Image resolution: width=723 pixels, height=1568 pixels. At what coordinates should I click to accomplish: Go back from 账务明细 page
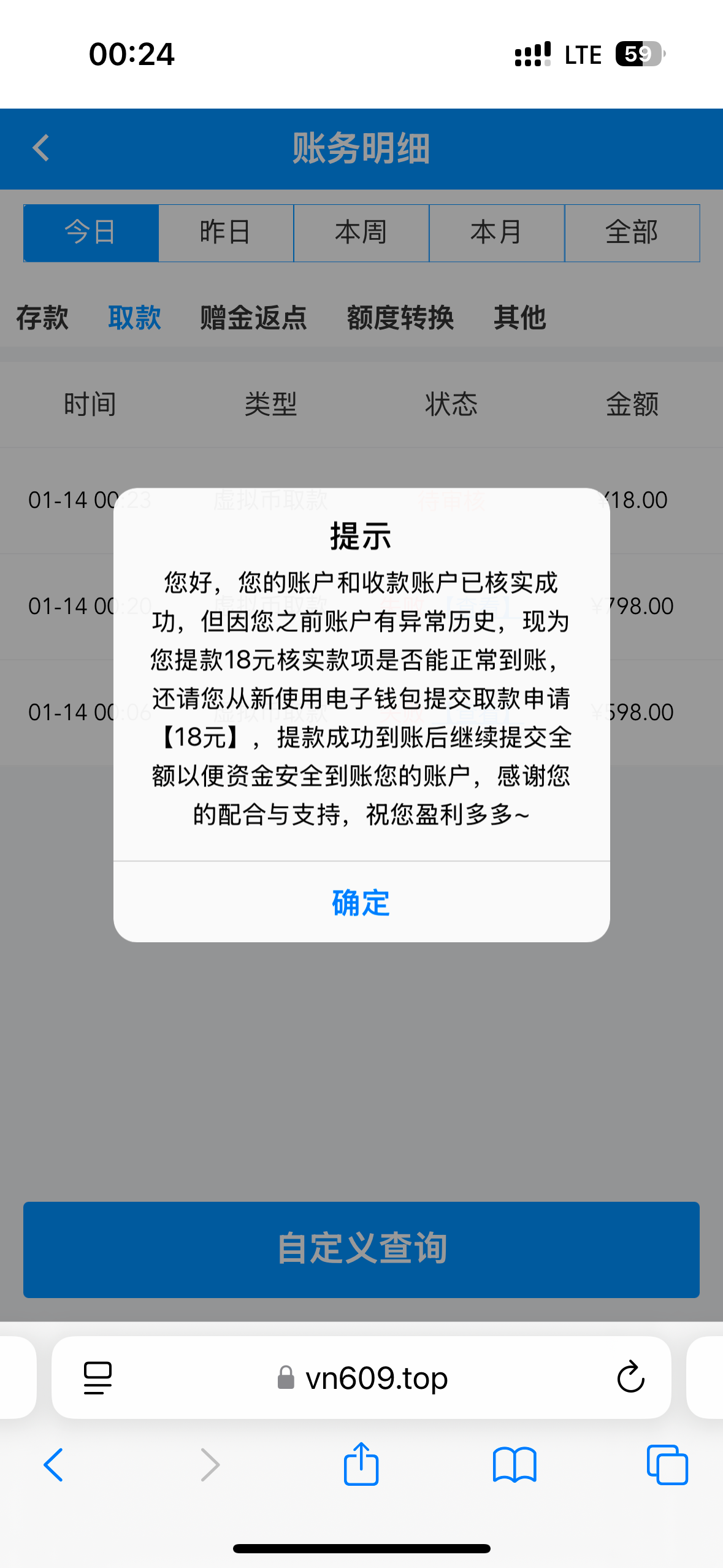click(x=41, y=148)
